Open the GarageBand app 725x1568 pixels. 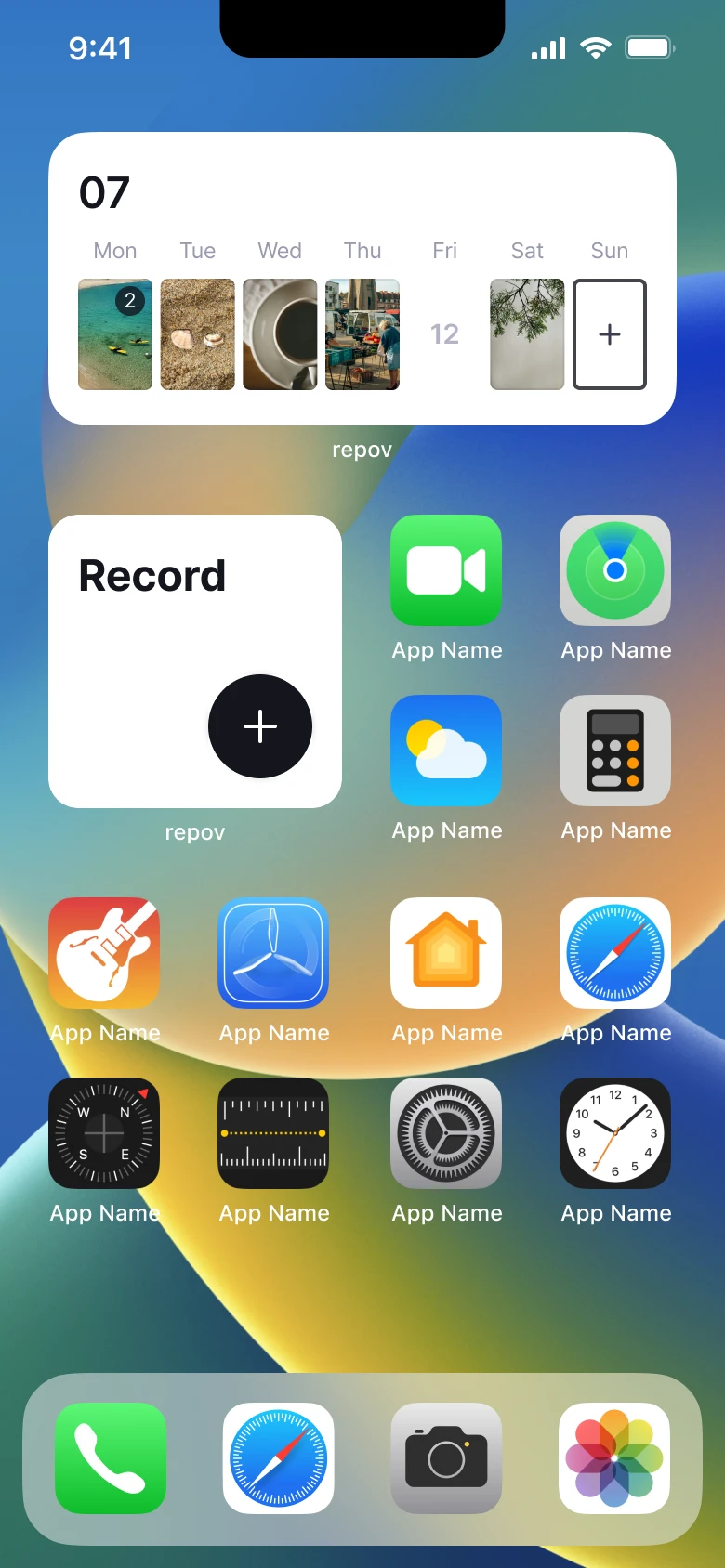pyautogui.click(x=104, y=953)
